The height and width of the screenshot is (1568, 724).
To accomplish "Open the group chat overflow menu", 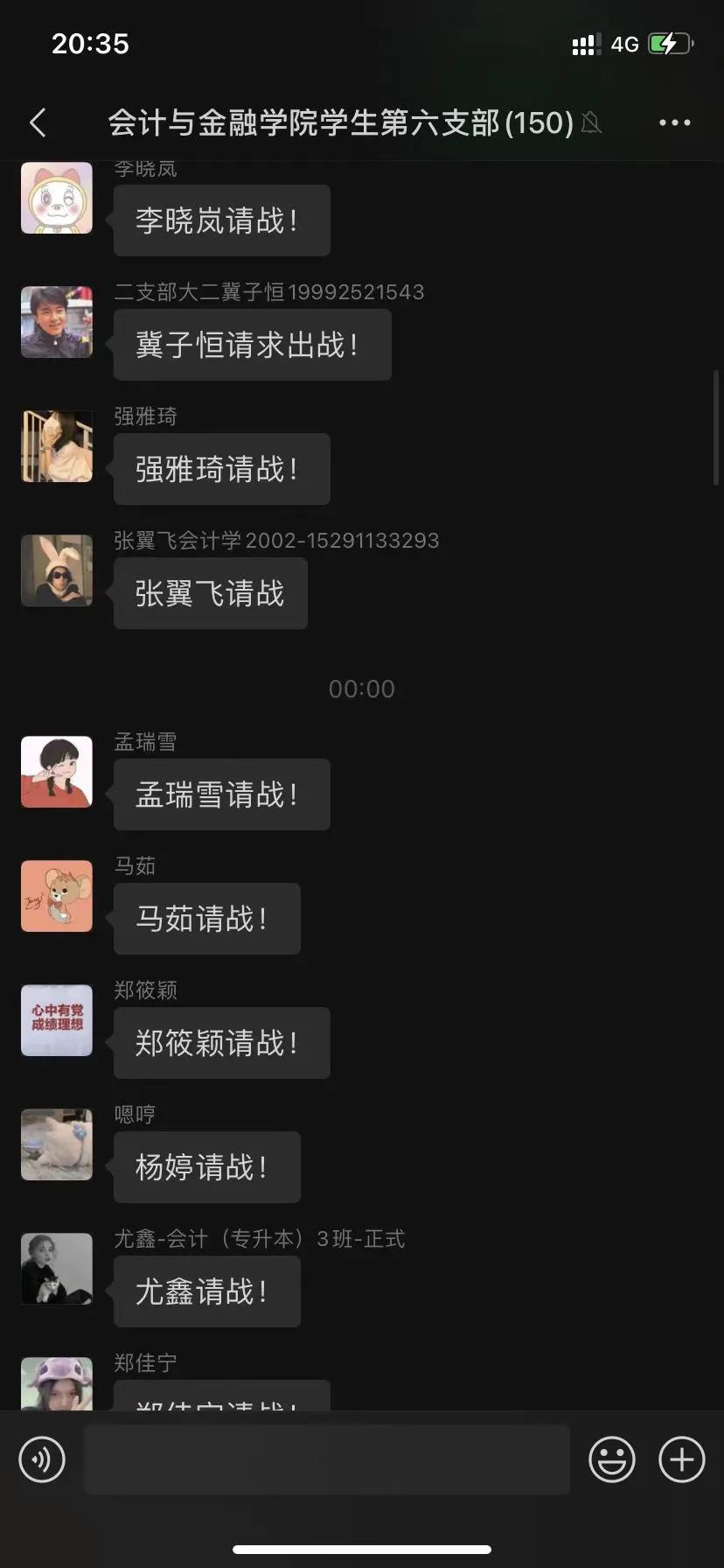I will 674,122.
